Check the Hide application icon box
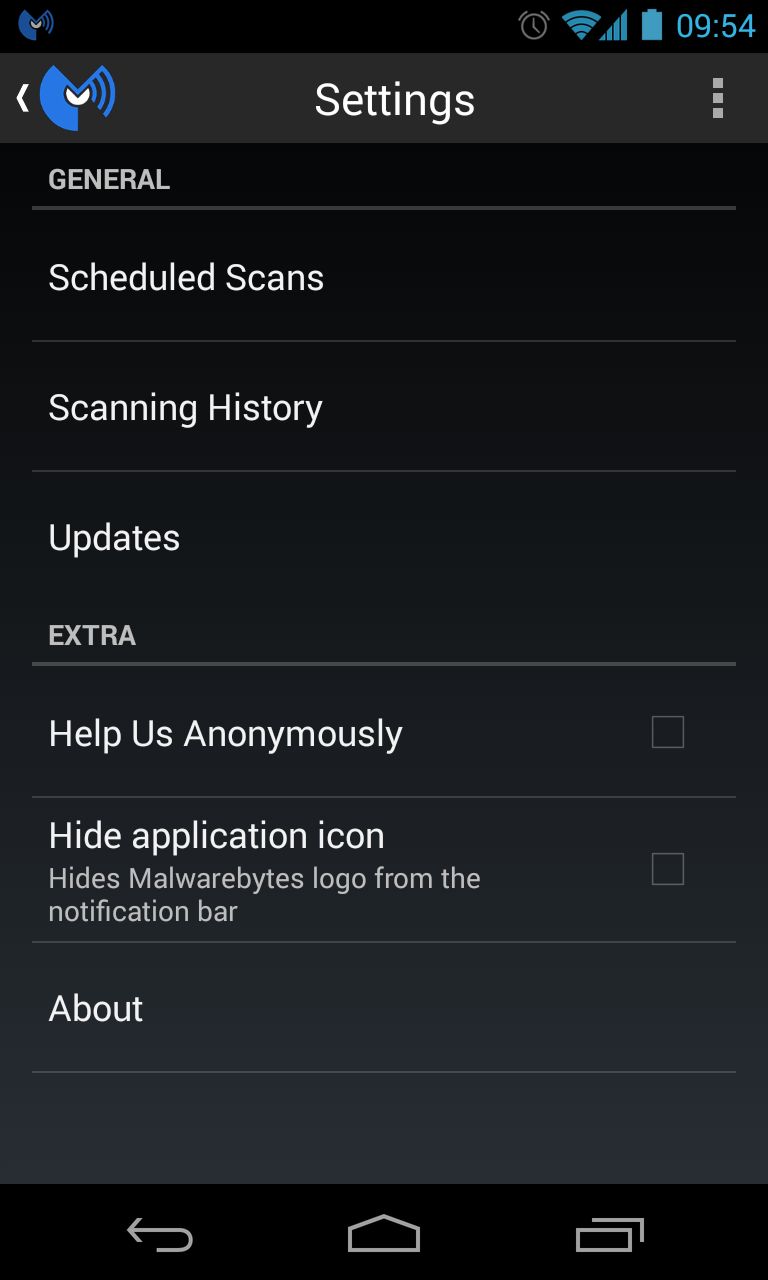Viewport: 768px width, 1280px height. (x=668, y=869)
